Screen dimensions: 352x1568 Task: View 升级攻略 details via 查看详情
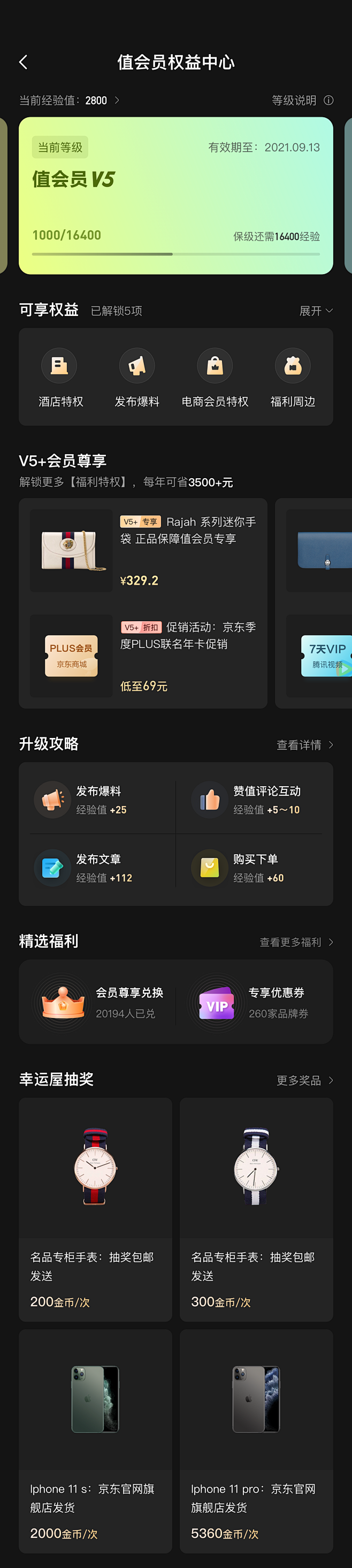304,745
